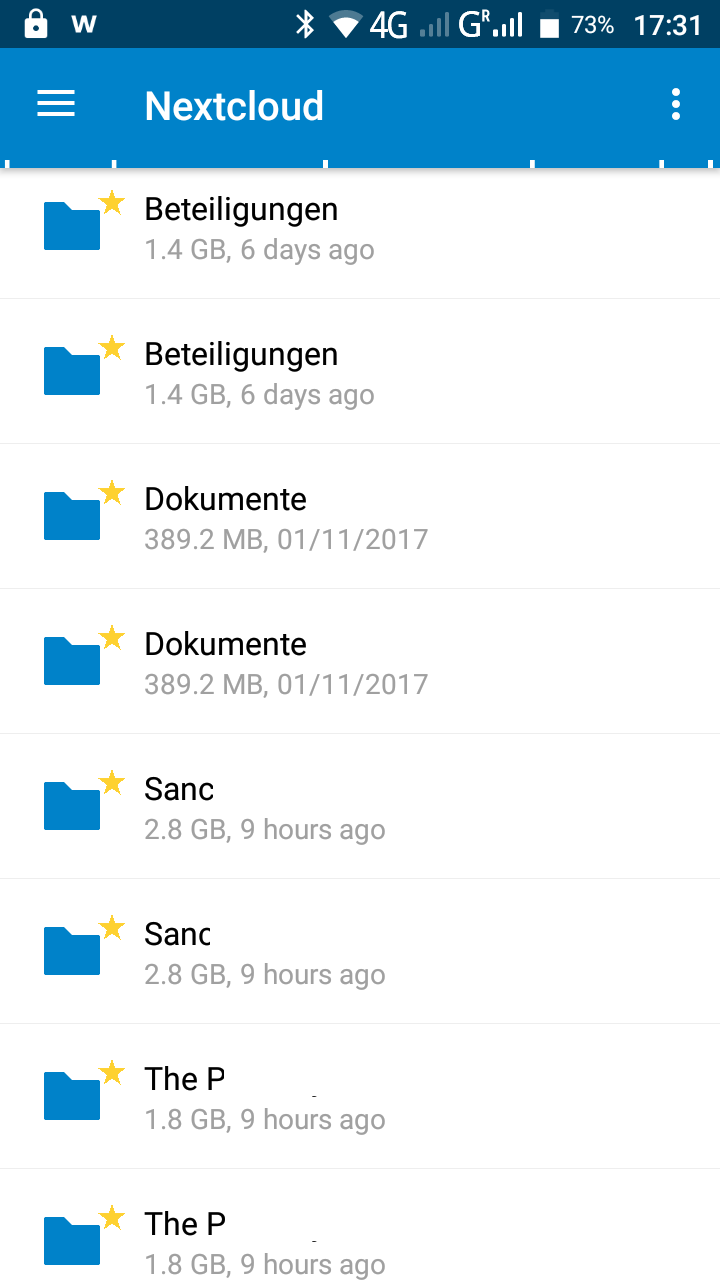
Task: Click the folder icon beside The P
Action: pyautogui.click(x=70, y=1095)
